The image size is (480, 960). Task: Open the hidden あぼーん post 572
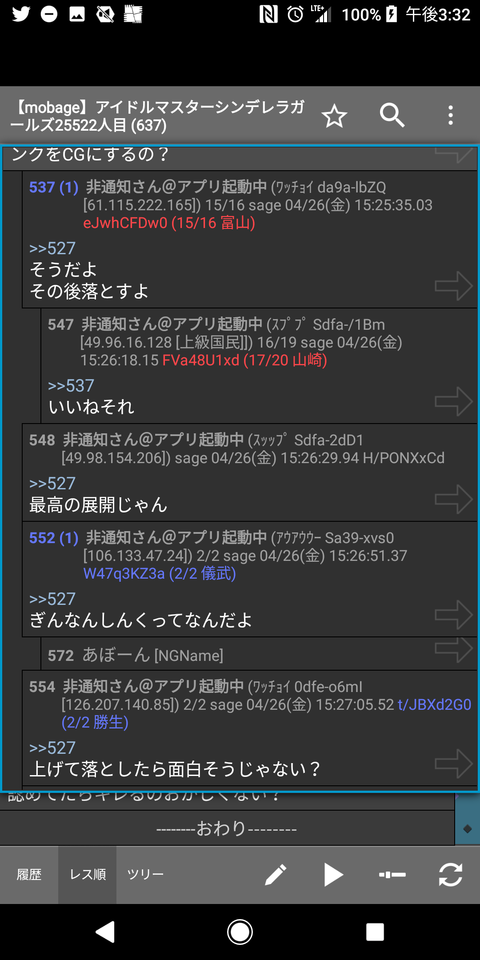[135, 656]
